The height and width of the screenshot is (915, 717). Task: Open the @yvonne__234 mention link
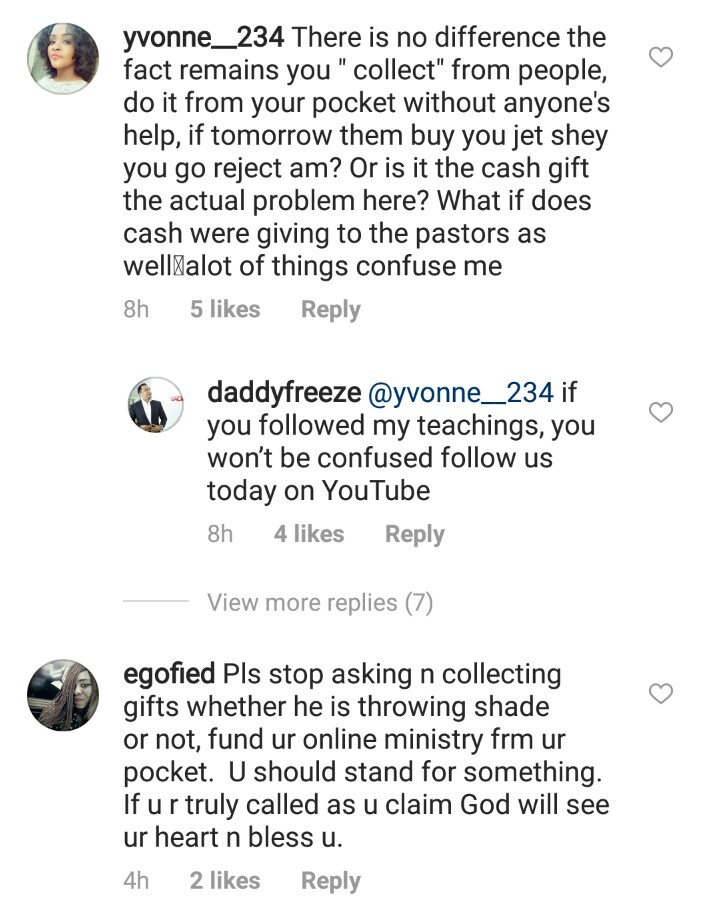pos(461,394)
